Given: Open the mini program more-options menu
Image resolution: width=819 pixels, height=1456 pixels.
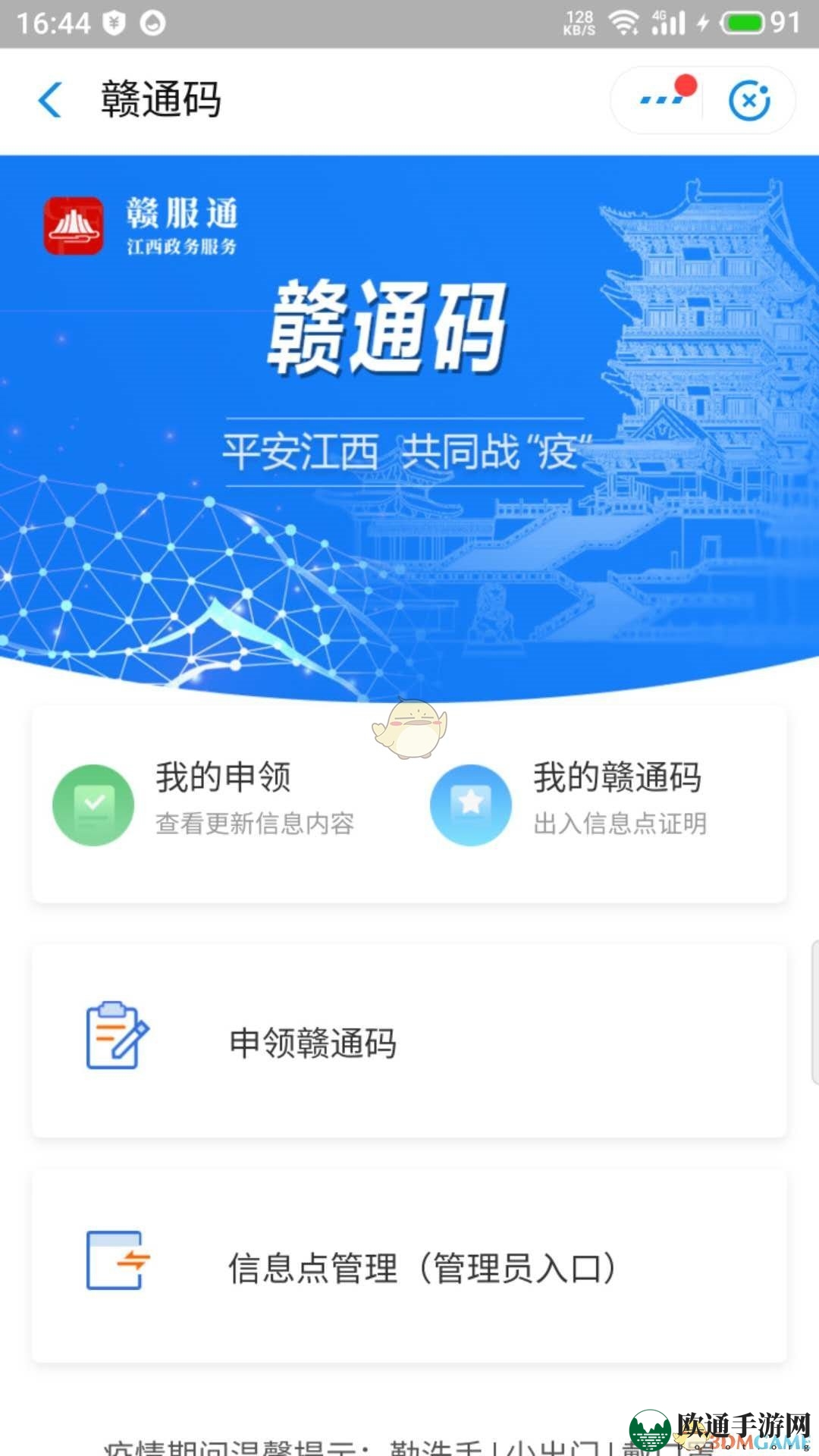Looking at the screenshot, I should [x=661, y=100].
